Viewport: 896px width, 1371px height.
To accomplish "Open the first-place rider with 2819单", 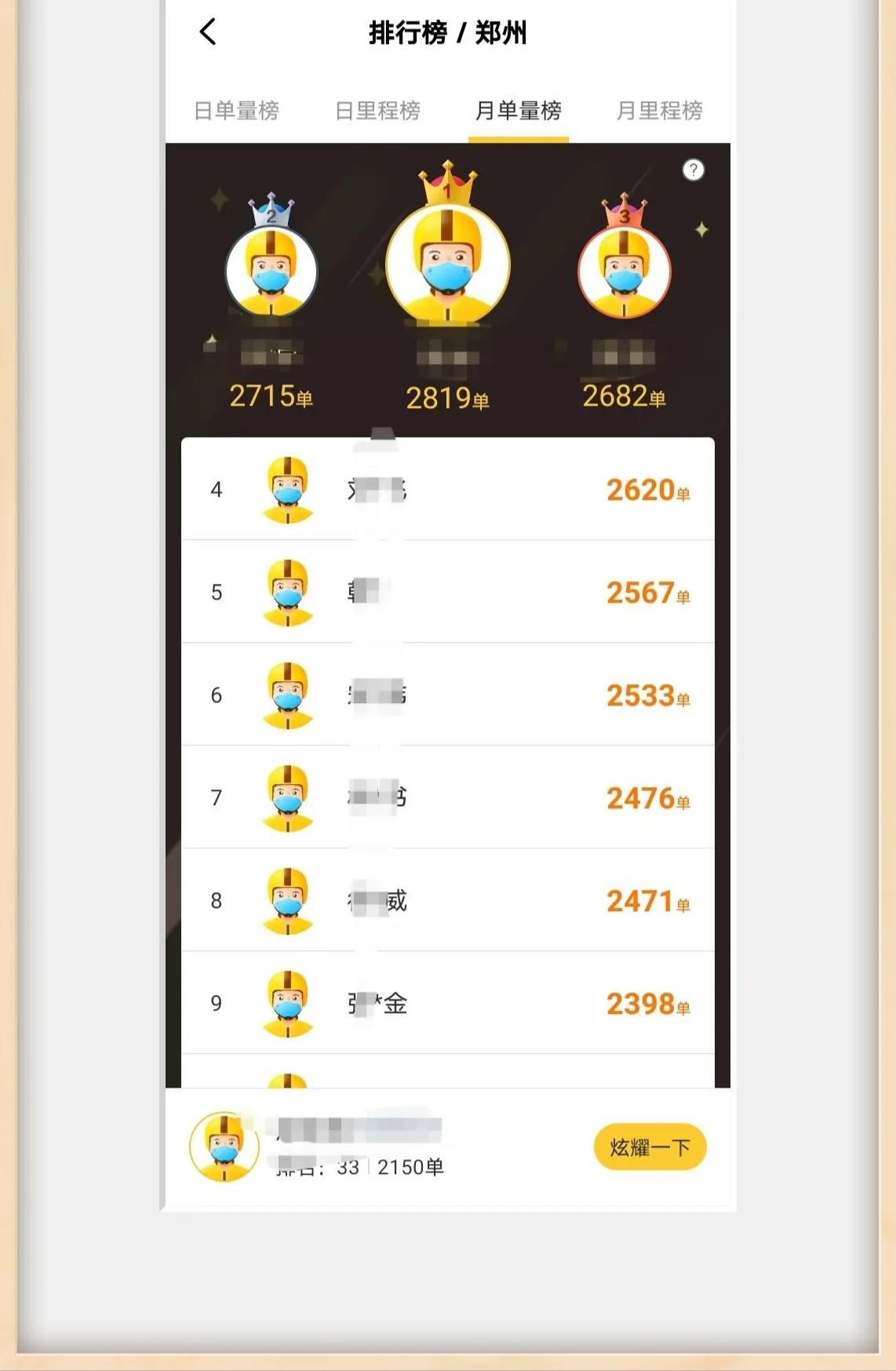I will click(x=447, y=265).
